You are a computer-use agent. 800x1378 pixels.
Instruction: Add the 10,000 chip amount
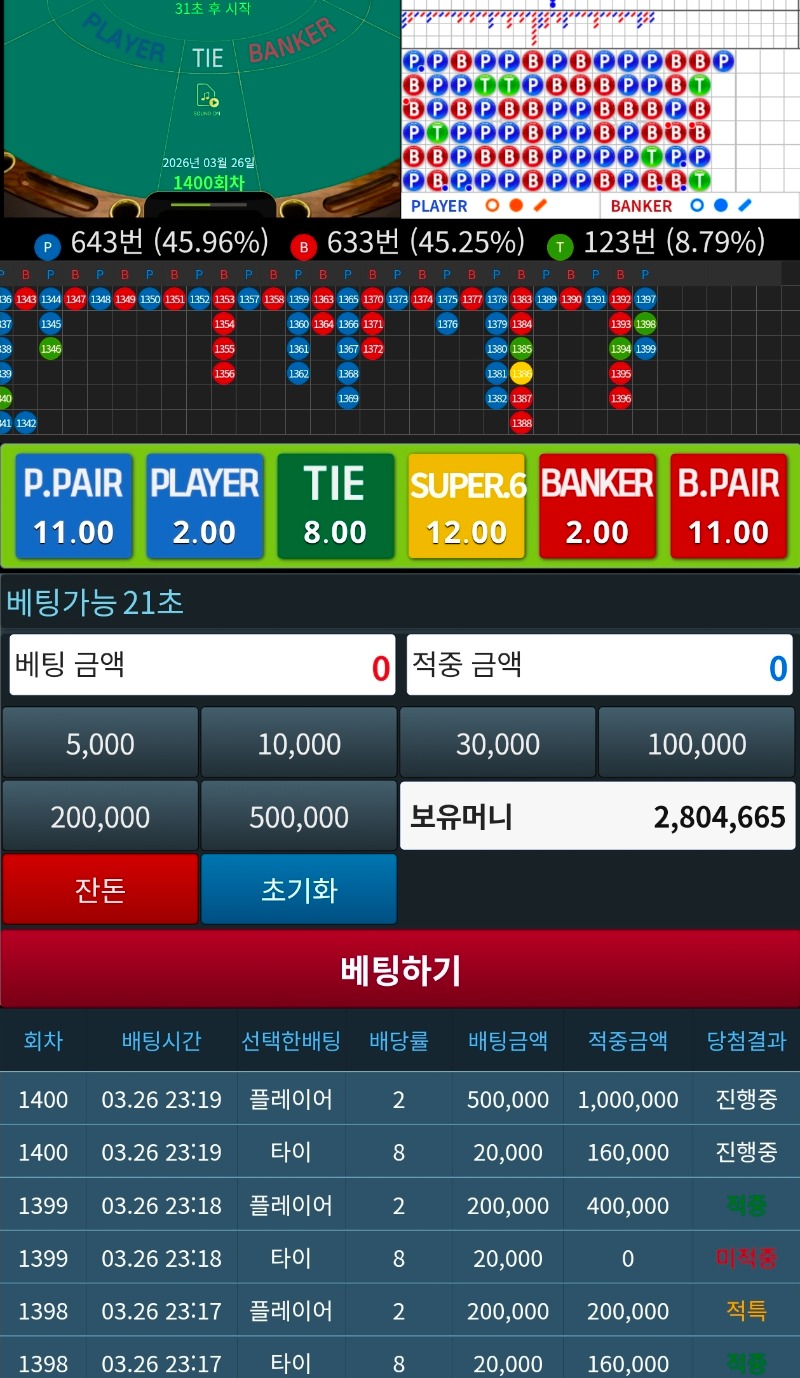coord(299,743)
